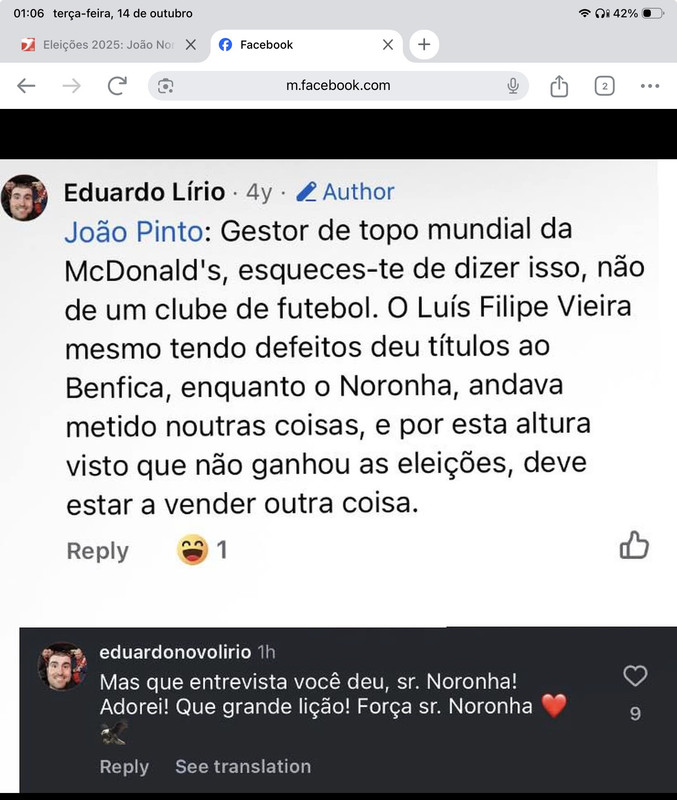
Task: Start voice search with the microphone
Action: point(513,86)
